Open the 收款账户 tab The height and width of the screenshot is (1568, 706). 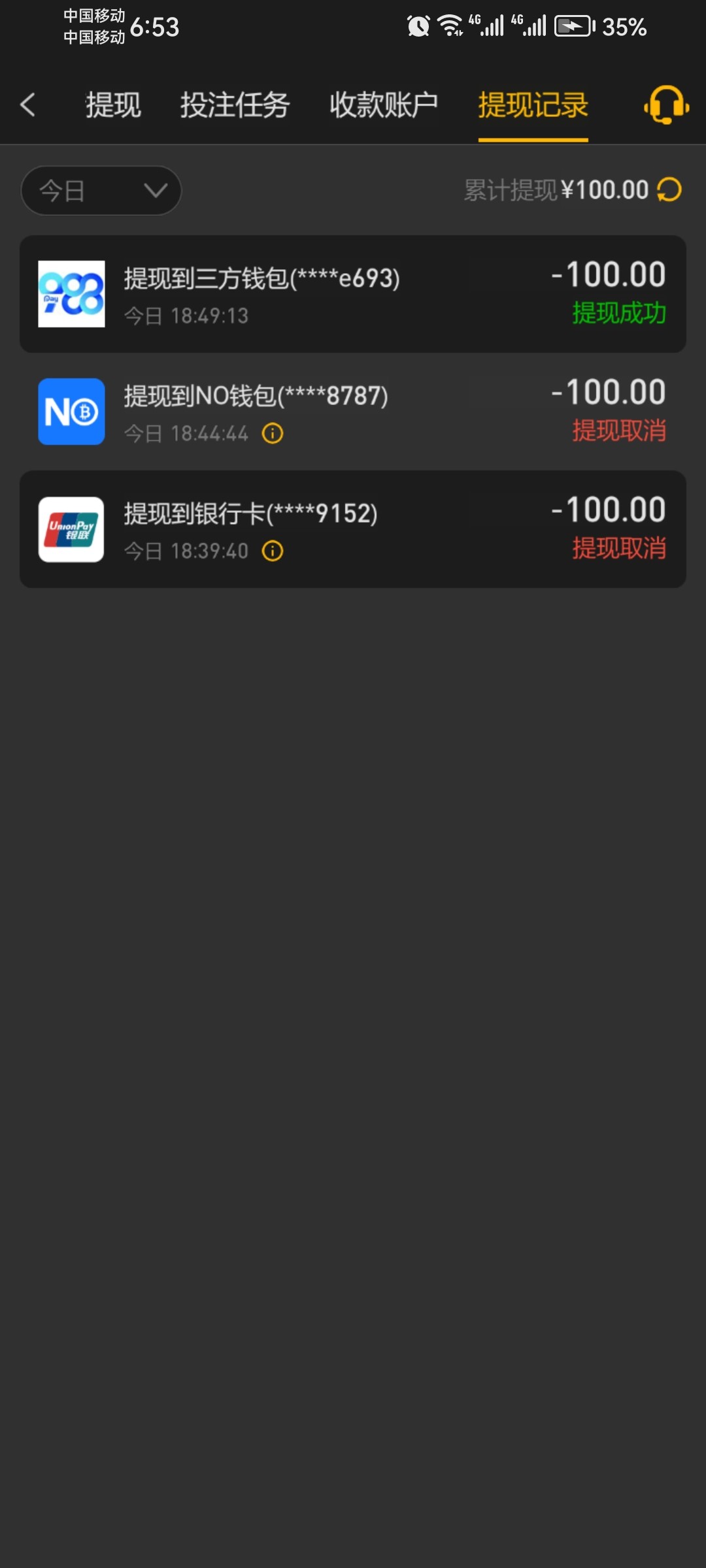point(384,105)
